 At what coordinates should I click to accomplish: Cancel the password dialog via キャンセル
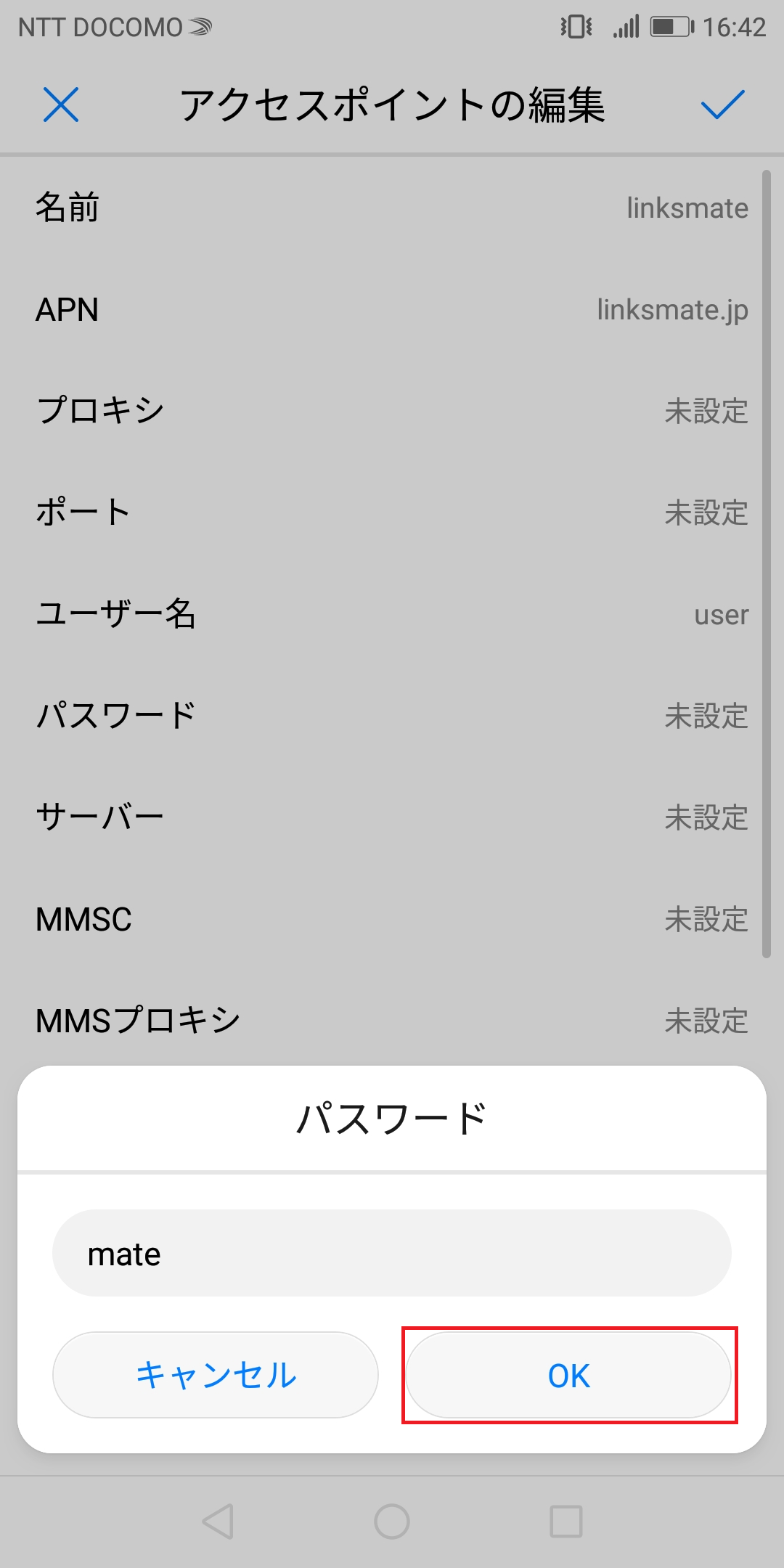[215, 1374]
